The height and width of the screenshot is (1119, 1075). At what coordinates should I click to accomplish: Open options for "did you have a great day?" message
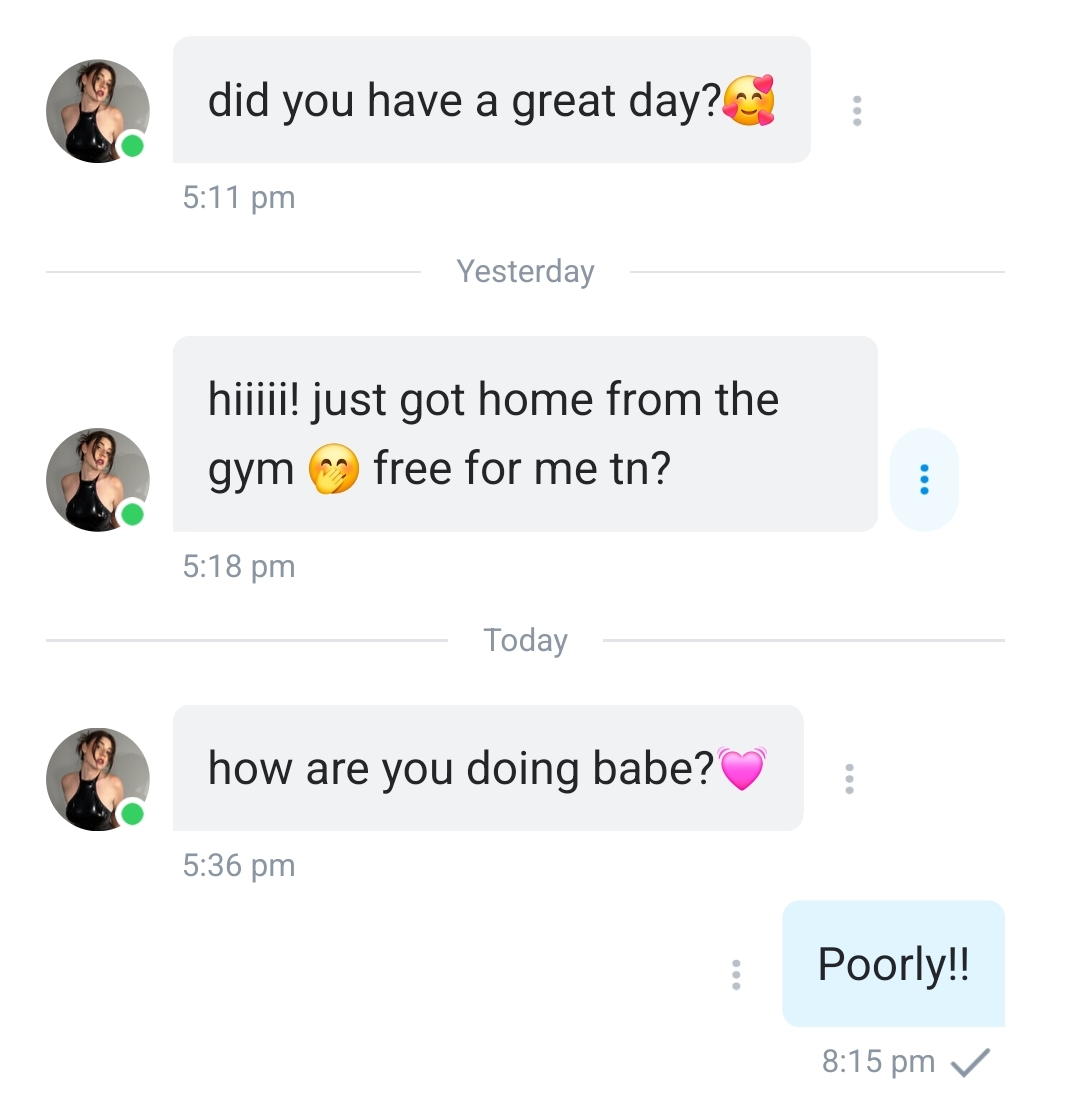pos(856,110)
